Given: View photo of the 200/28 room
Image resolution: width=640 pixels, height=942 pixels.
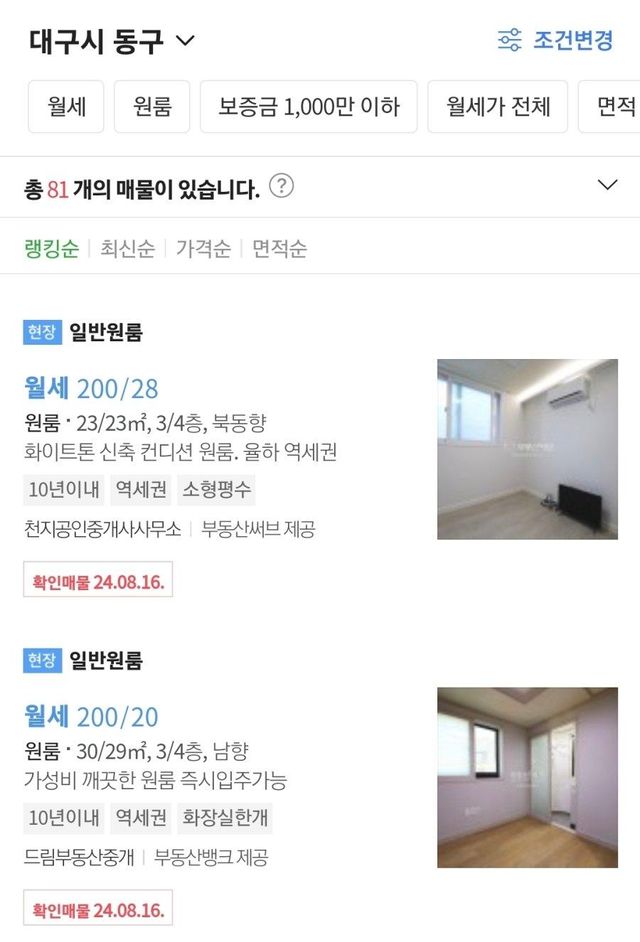Looking at the screenshot, I should 527,449.
